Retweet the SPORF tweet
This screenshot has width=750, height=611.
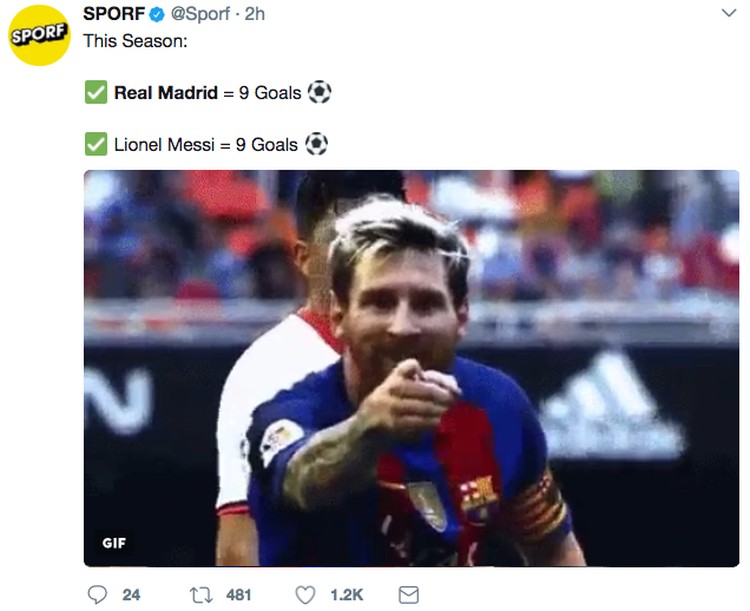coord(203,594)
